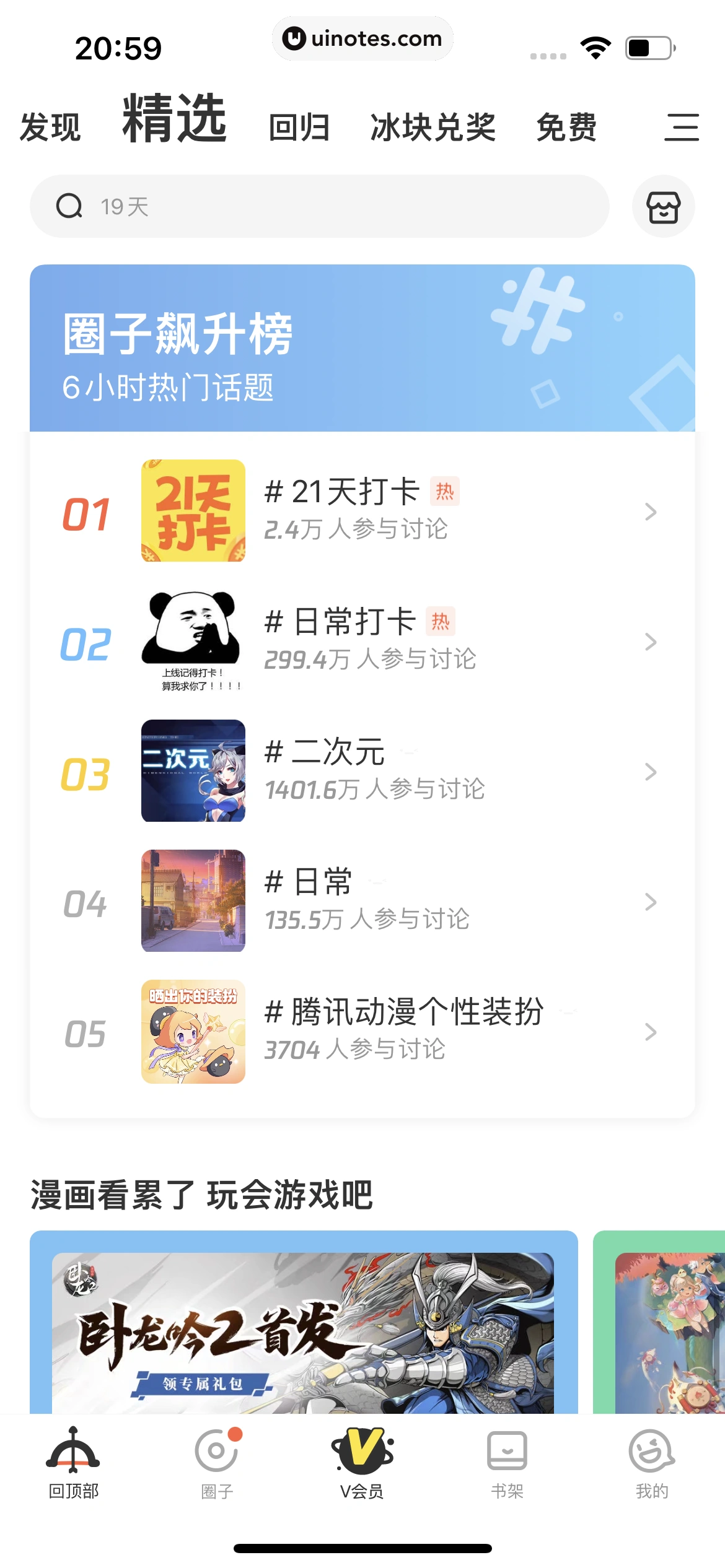This screenshot has width=725, height=1568.
Task: Open the 圈子飙升榜 banner
Action: 362,347
